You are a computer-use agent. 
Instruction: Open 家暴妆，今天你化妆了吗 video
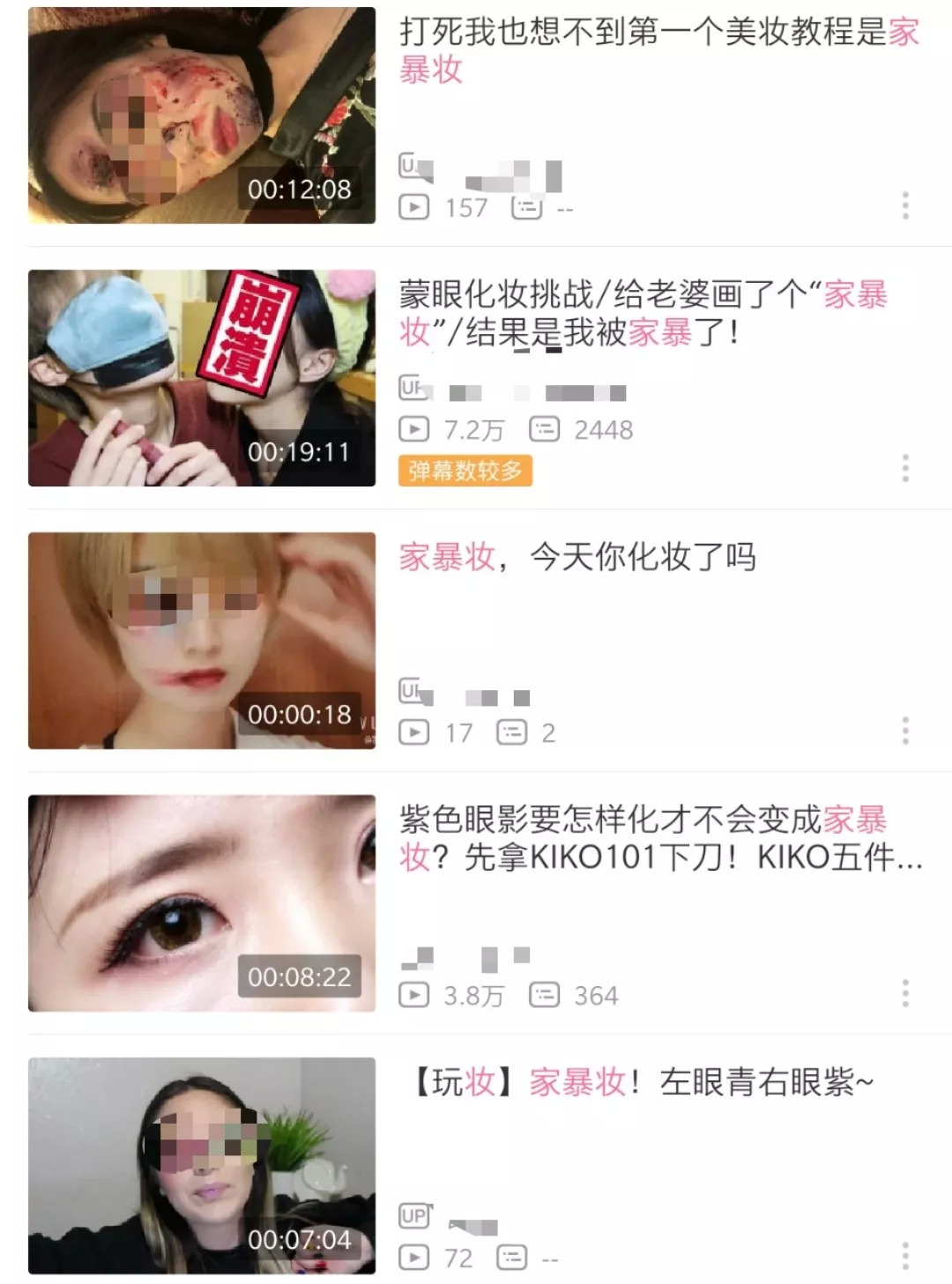(202, 641)
